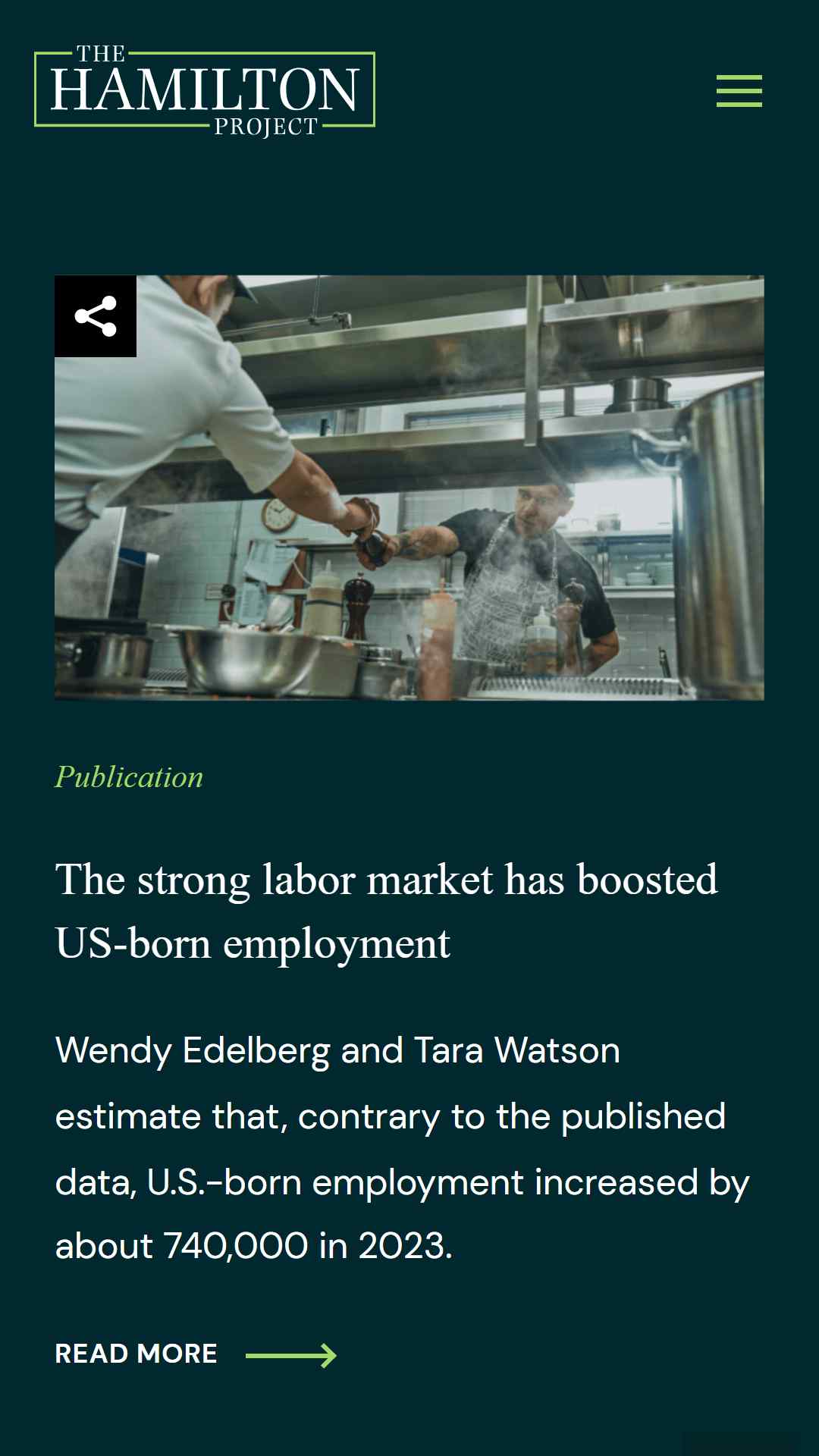819x1456 pixels.
Task: Go to The Hamilton Project homepage logo
Action: point(205,91)
